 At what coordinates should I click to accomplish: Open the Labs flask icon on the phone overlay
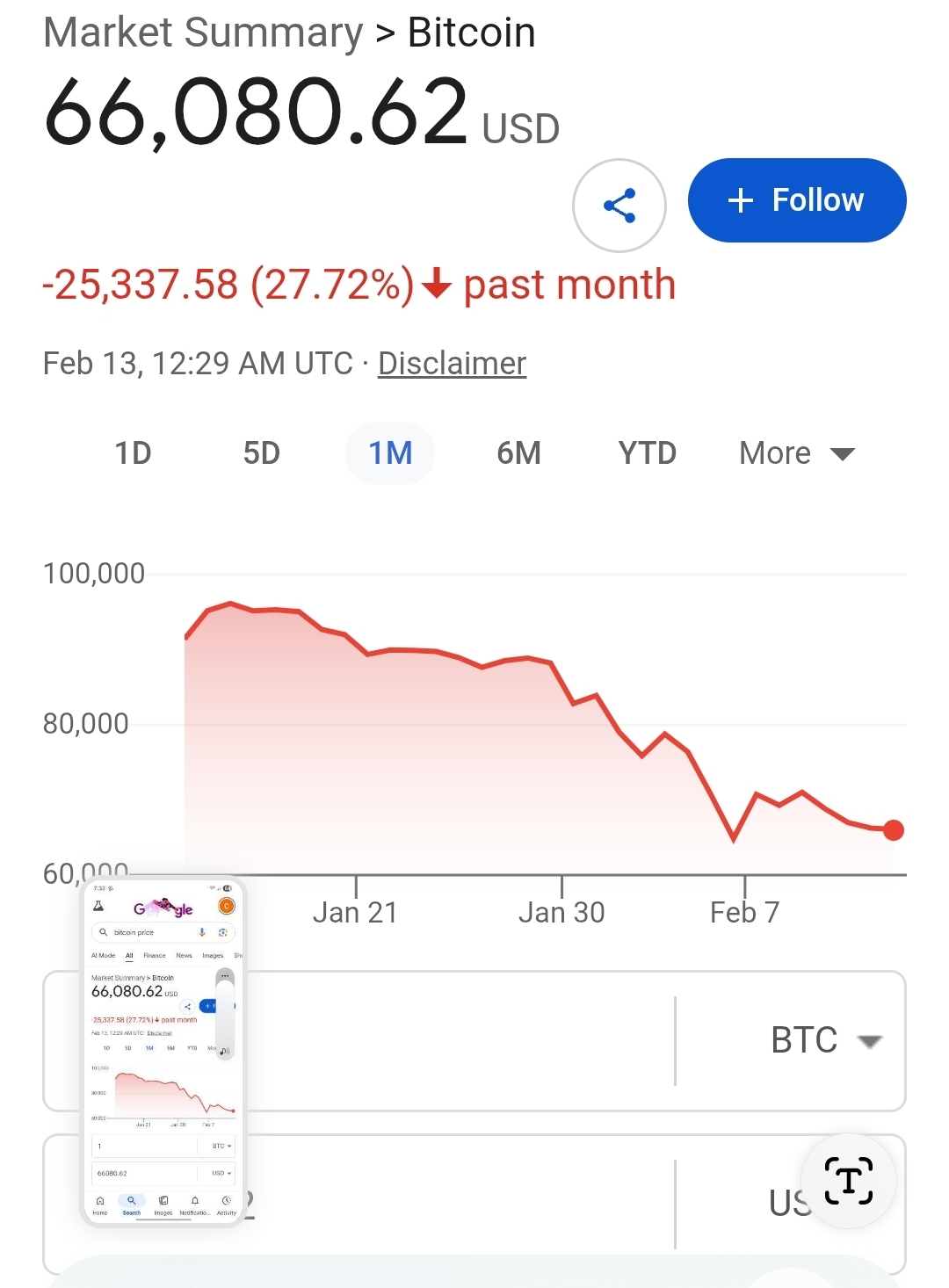tap(98, 906)
